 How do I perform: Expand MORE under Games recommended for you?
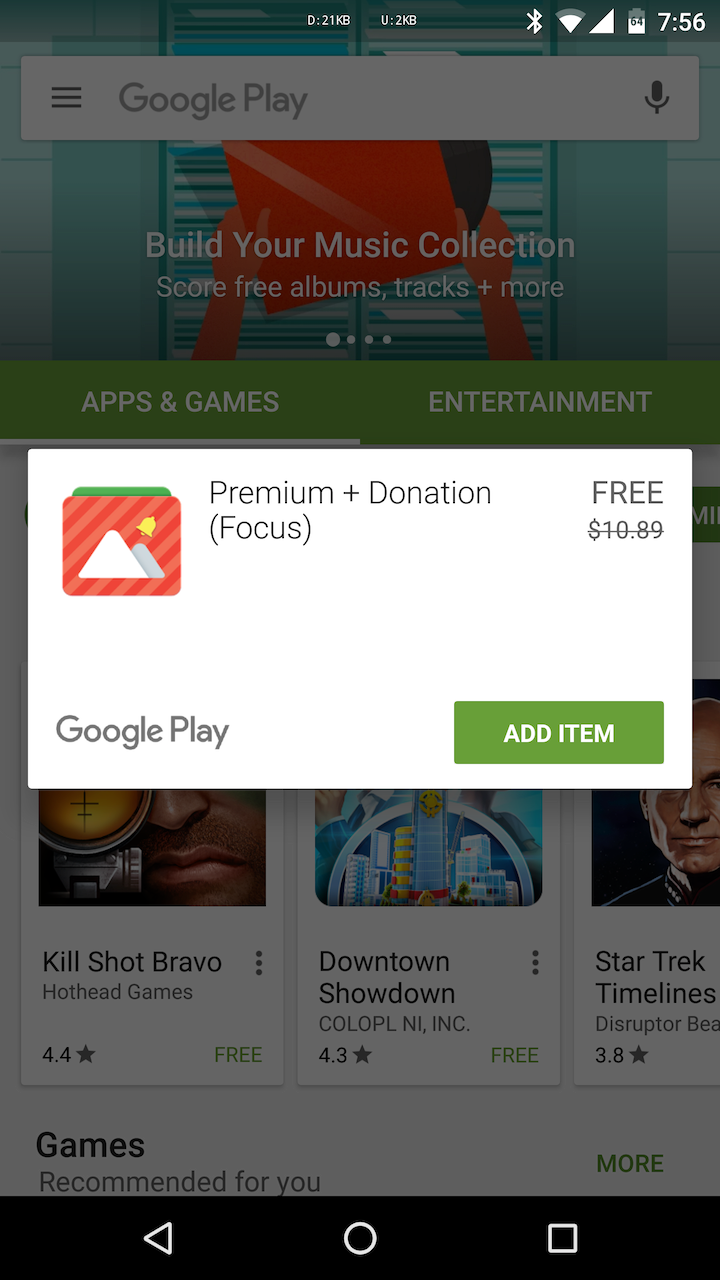[630, 1163]
